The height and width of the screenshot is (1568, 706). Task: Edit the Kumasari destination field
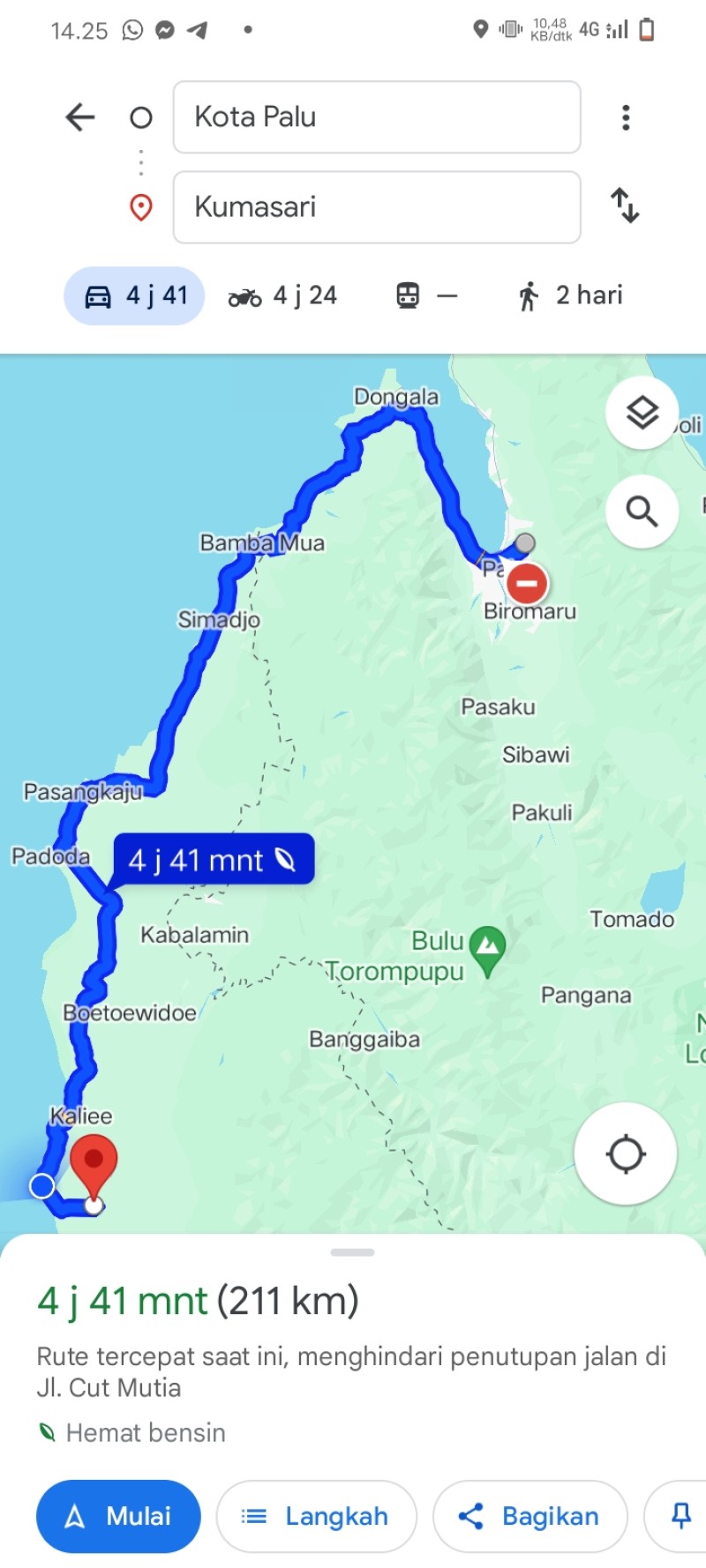click(377, 207)
